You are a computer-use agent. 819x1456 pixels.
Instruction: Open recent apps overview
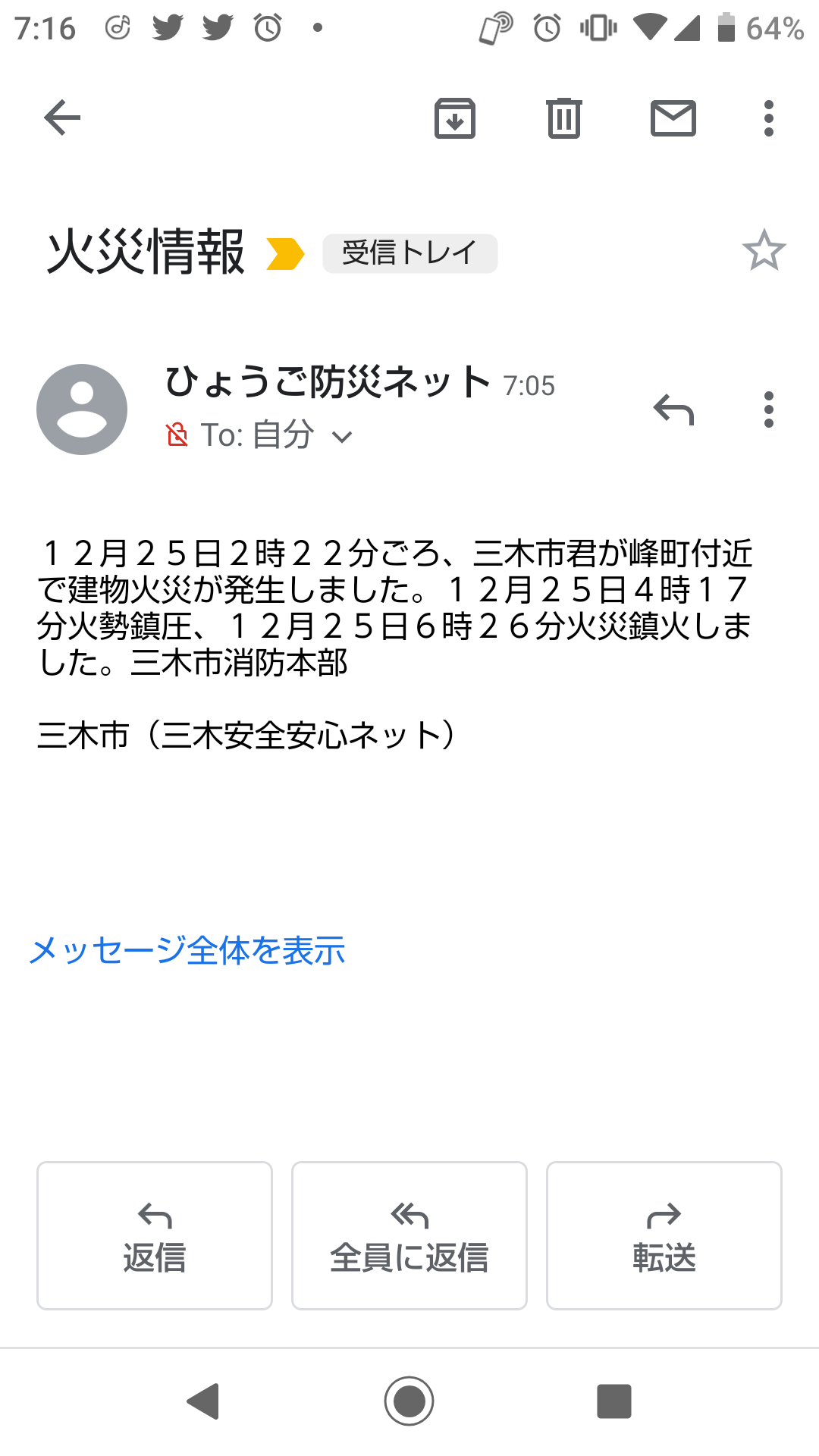click(614, 1401)
